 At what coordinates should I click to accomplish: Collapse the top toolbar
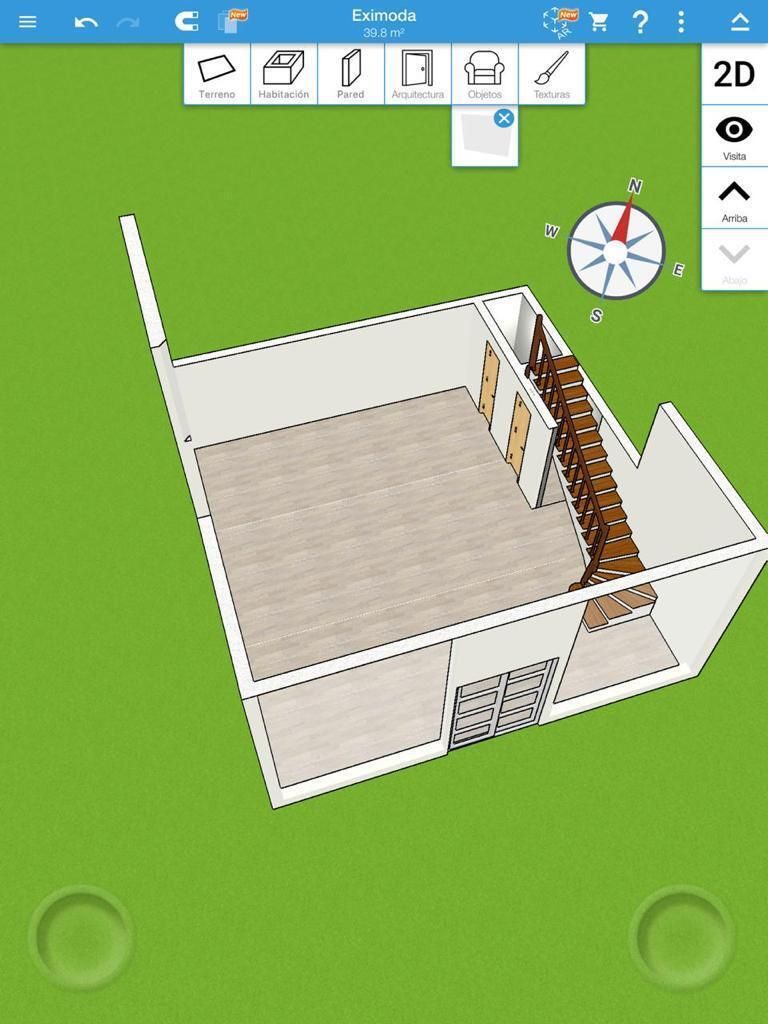point(740,21)
